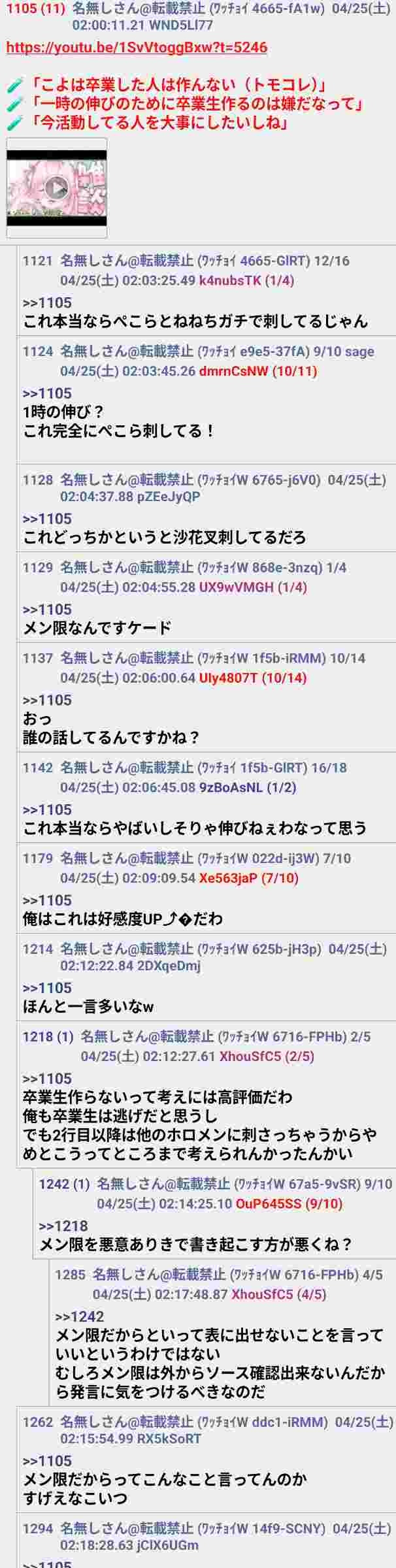Play the embedded video thumbnail
Screen dimensions: 396x1568
point(57,188)
